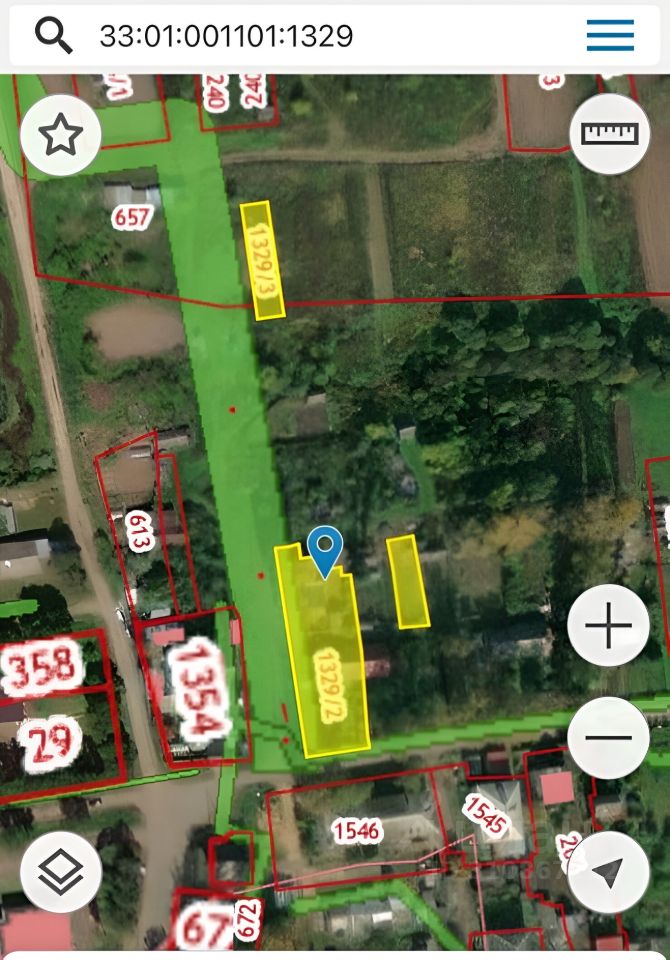This screenshot has height=960, width=670.
Task: Select the blue location pin marker
Action: [325, 549]
